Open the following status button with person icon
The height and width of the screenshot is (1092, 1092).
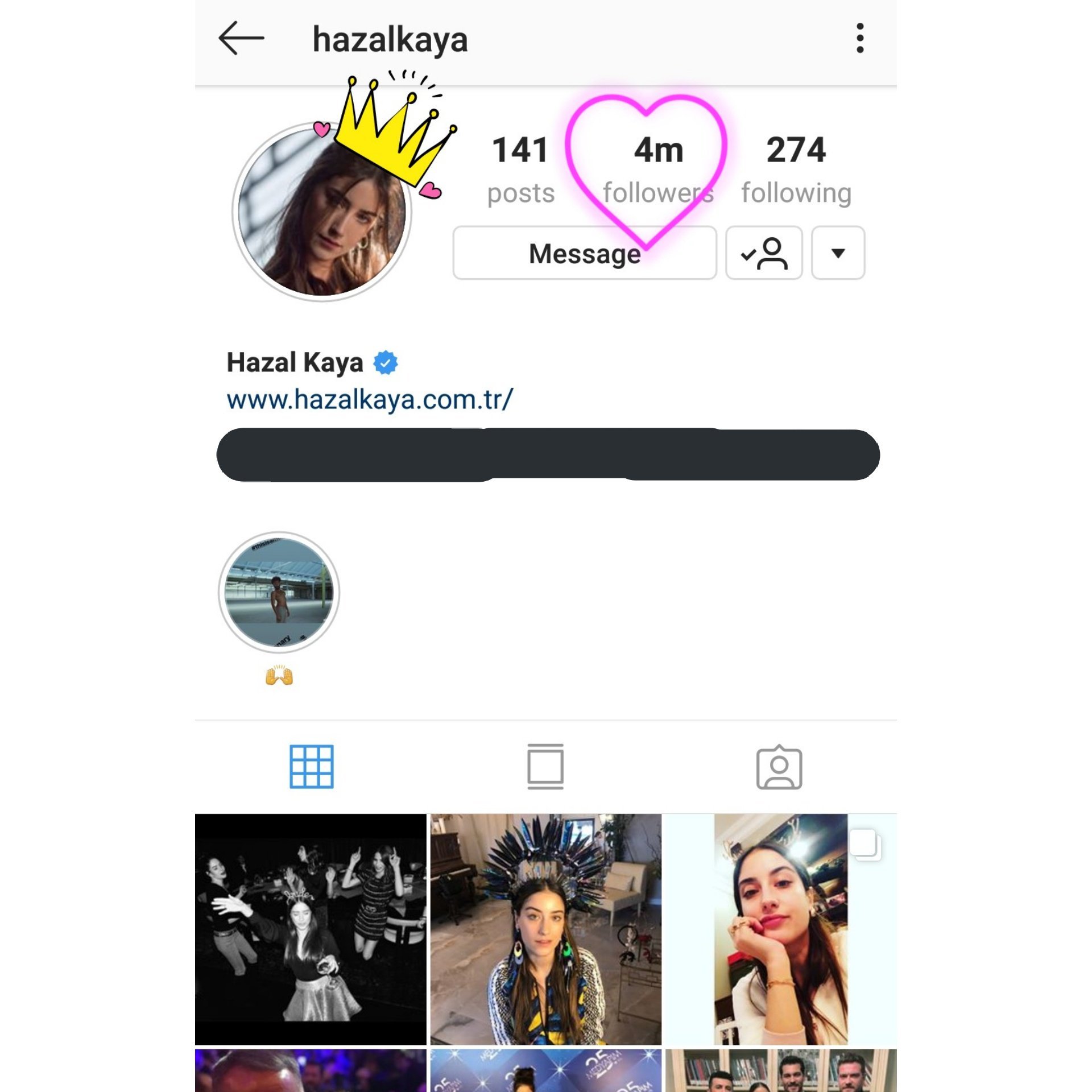click(764, 253)
